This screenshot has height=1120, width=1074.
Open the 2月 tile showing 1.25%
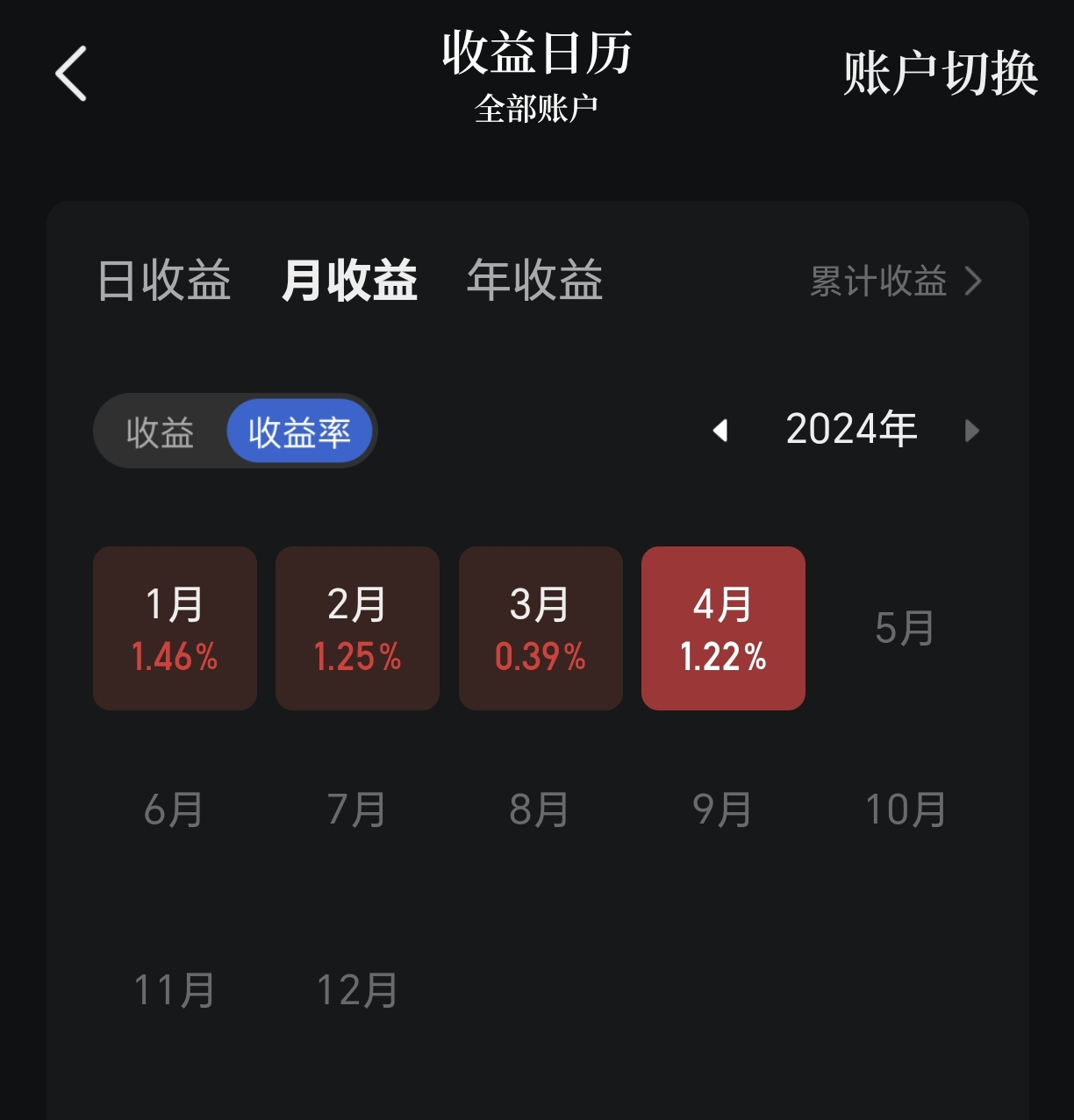click(x=357, y=628)
